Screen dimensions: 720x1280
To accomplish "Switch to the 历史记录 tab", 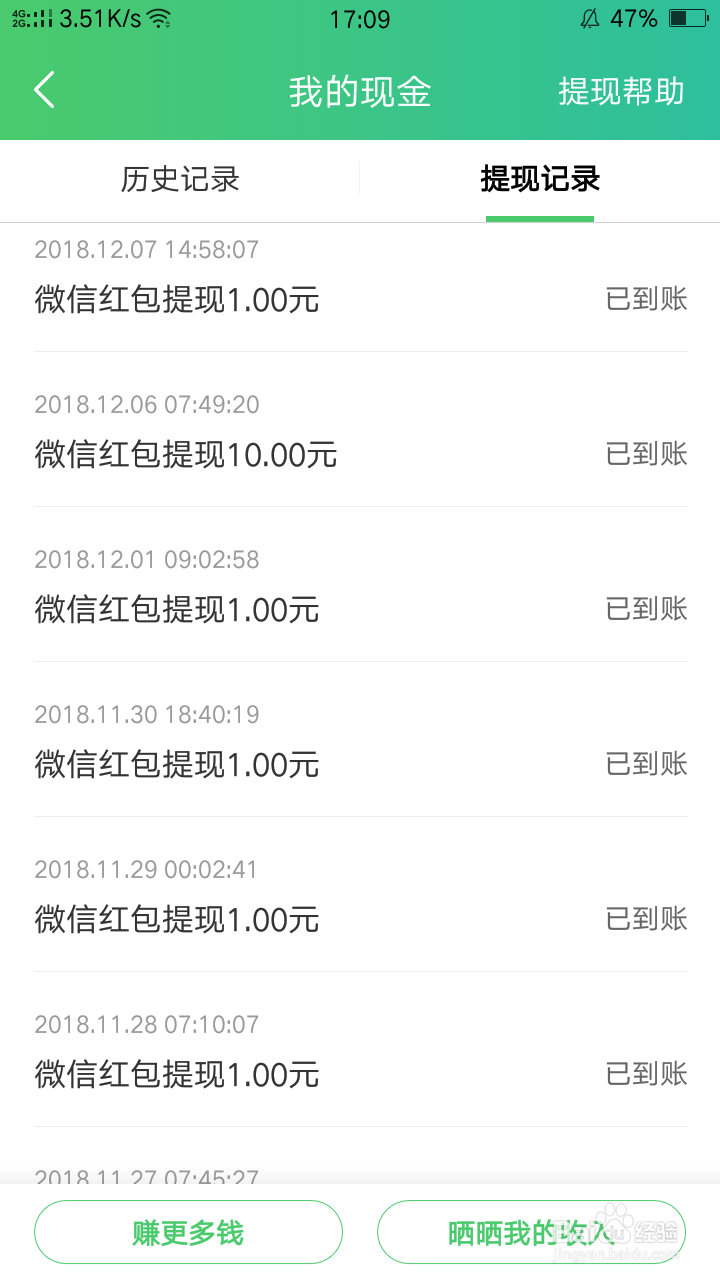I will pos(180,180).
